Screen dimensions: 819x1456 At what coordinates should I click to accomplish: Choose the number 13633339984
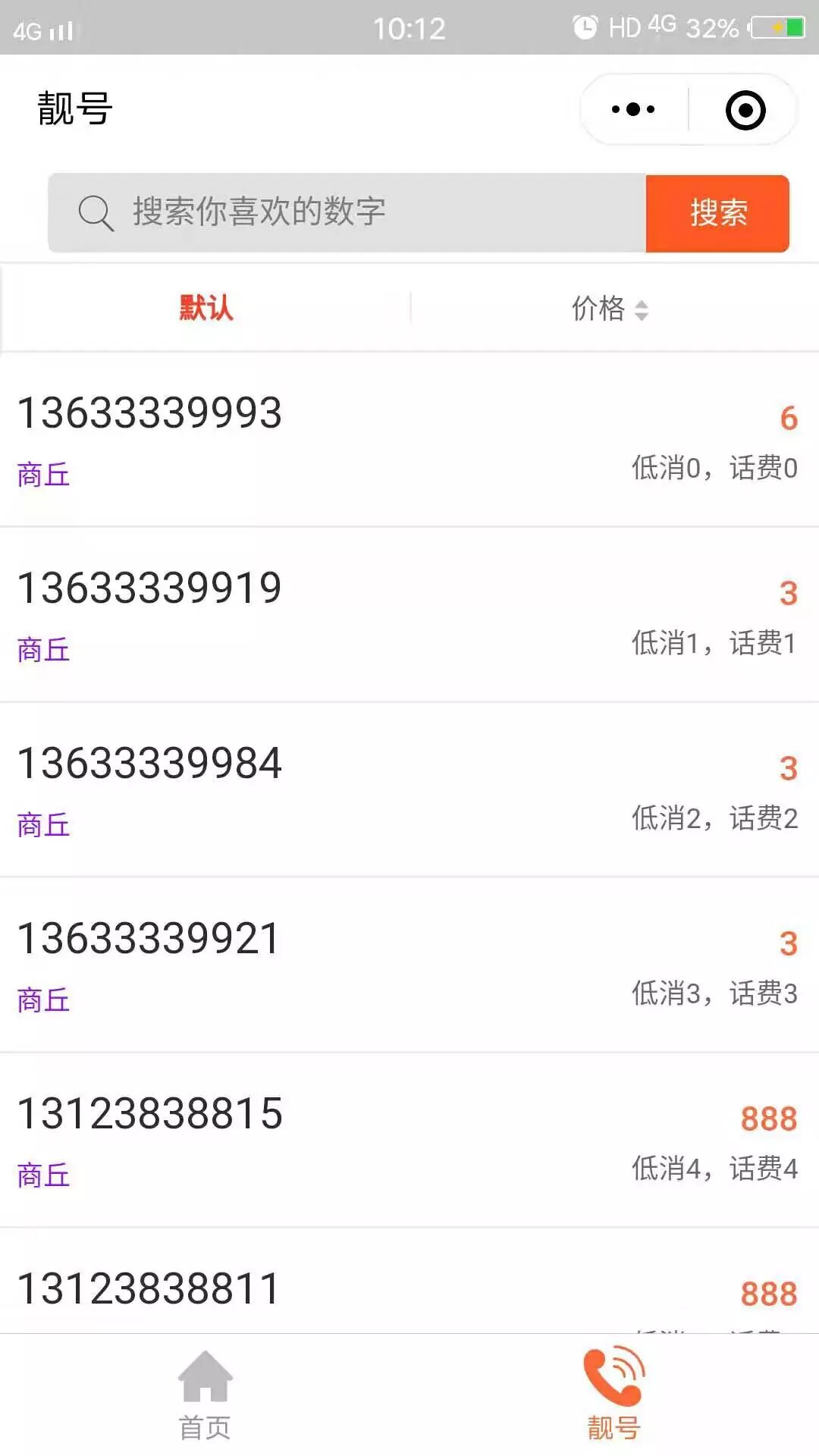point(409,790)
